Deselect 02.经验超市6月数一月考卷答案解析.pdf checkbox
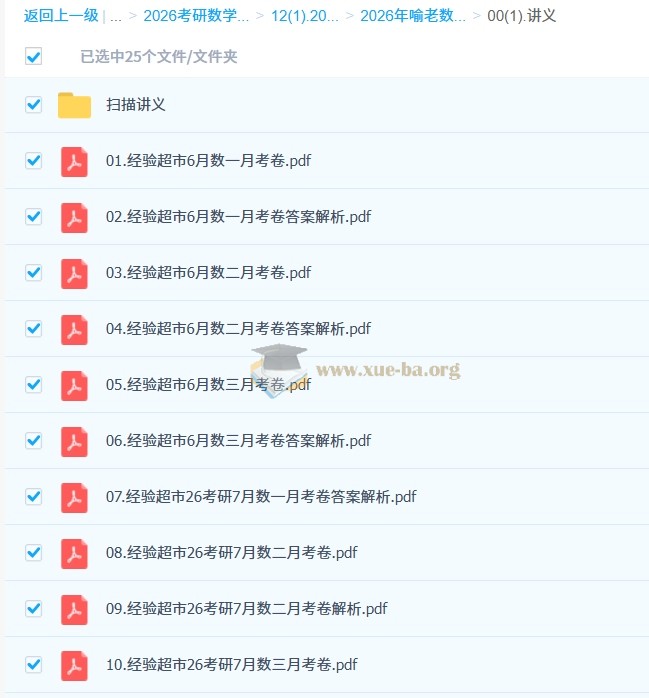 click(x=34, y=216)
